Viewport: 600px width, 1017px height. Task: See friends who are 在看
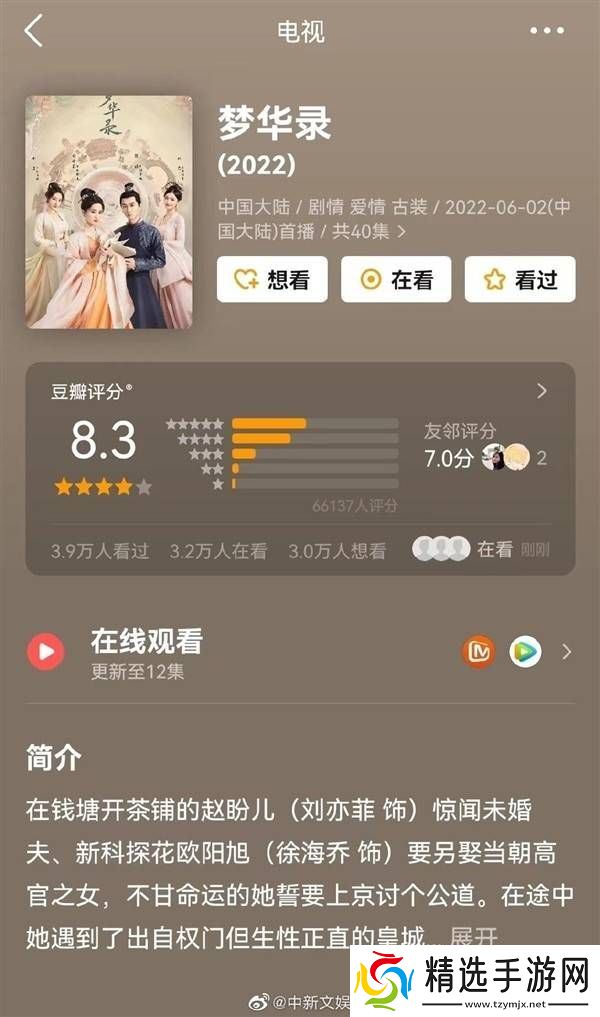480,549
